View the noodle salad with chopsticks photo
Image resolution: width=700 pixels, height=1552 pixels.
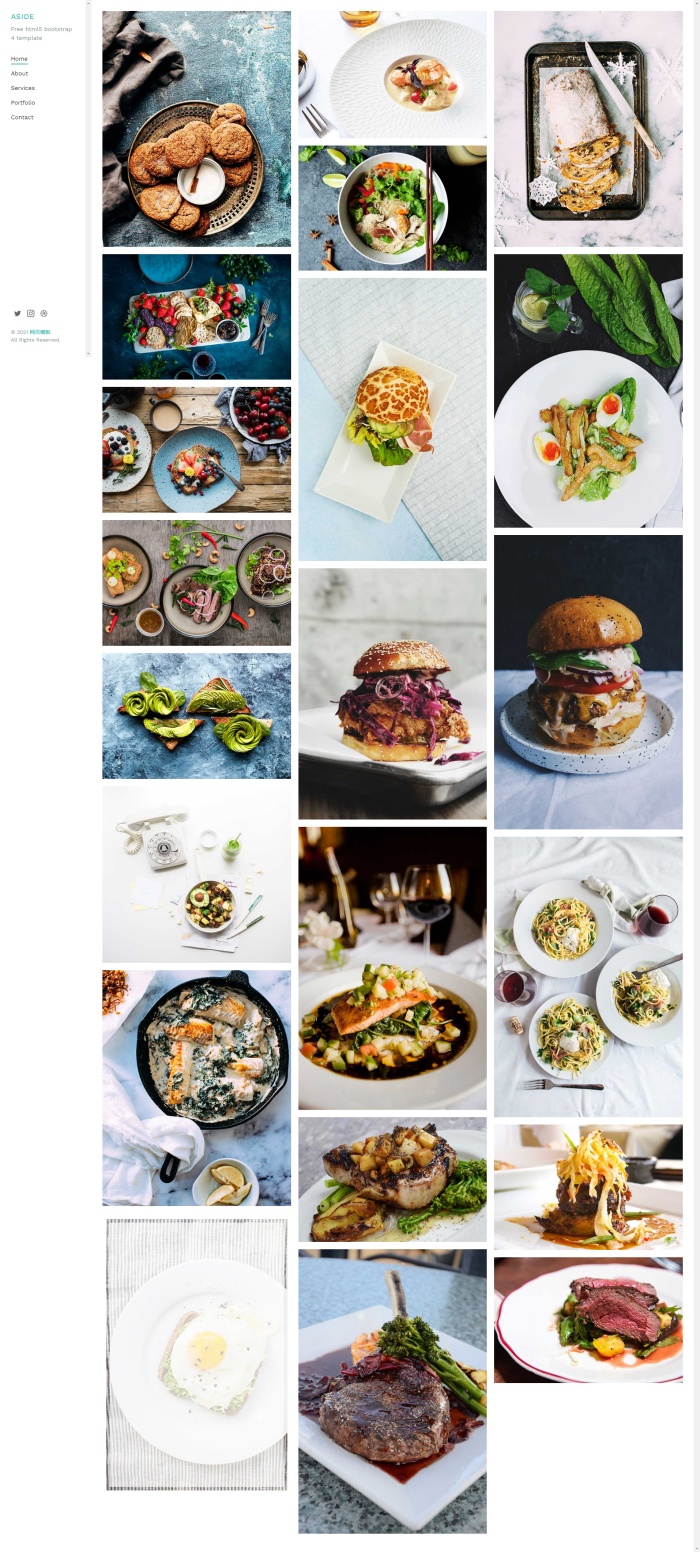[392, 208]
